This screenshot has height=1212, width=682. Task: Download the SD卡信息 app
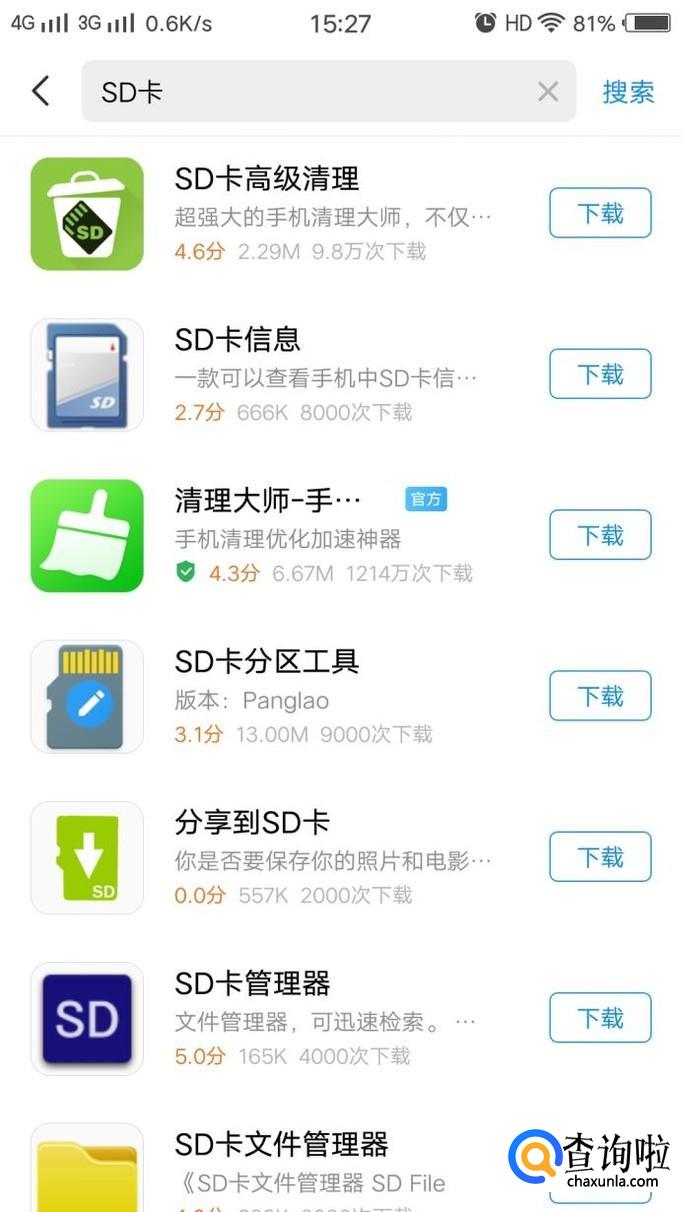600,374
